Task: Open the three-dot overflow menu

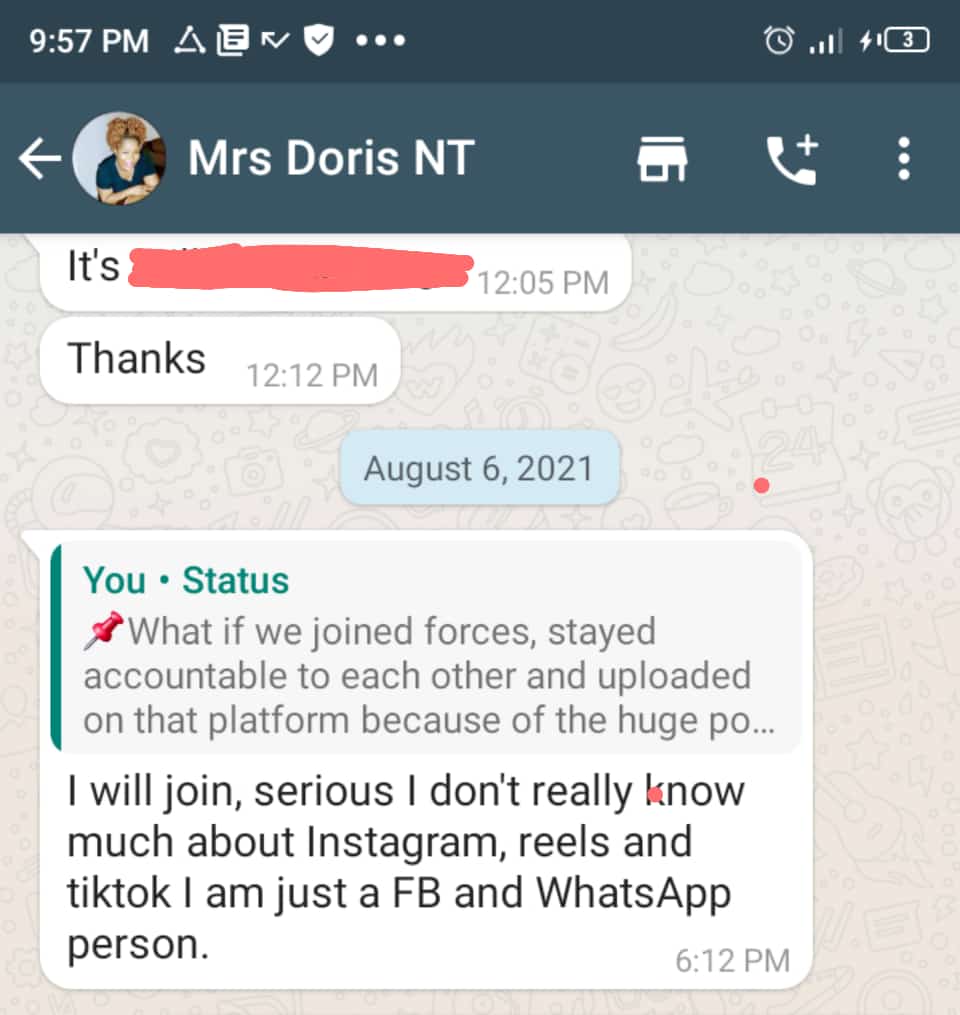Action: tap(904, 159)
